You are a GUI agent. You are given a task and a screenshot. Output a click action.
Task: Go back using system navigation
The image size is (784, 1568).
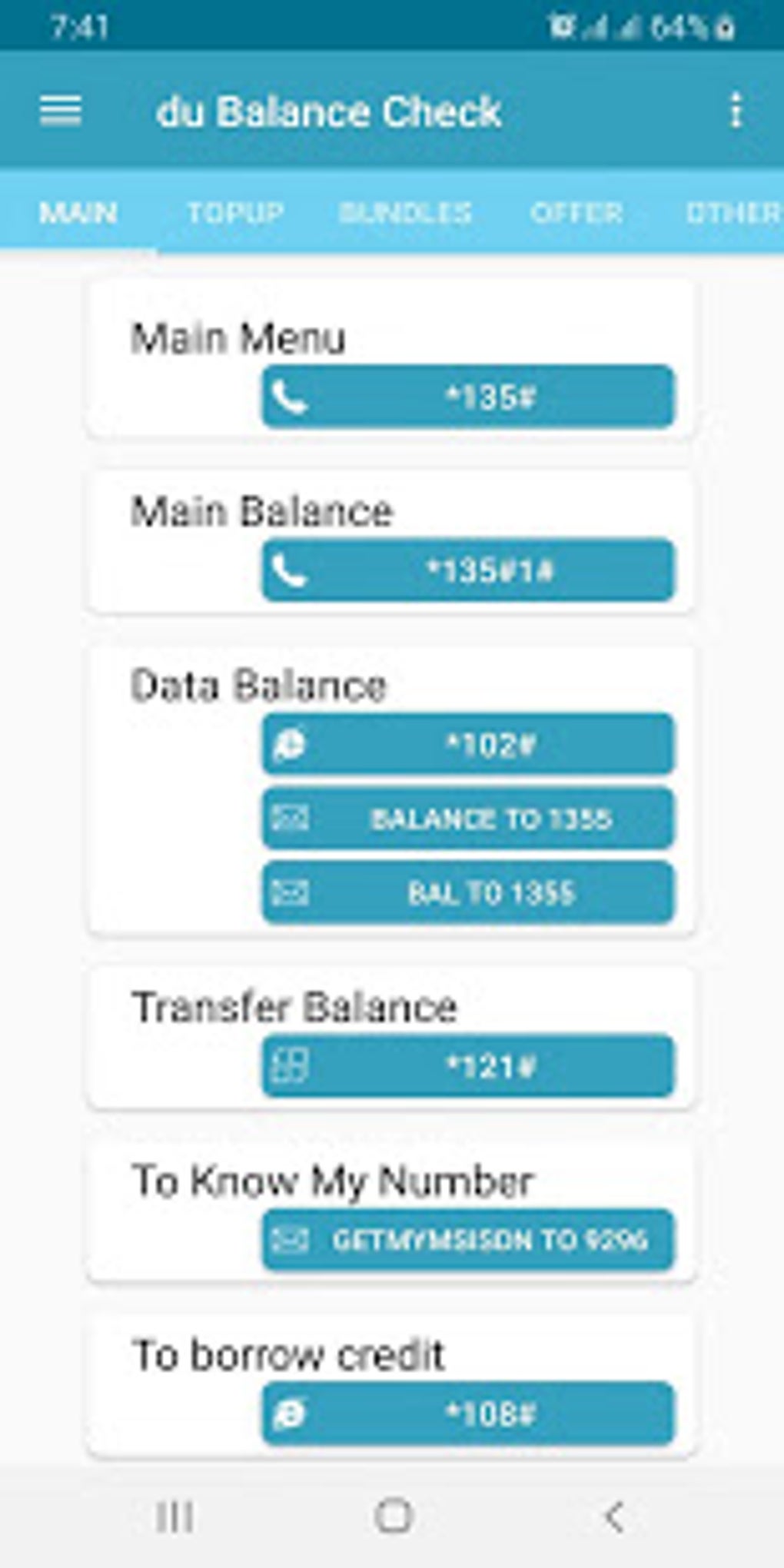(x=613, y=1517)
